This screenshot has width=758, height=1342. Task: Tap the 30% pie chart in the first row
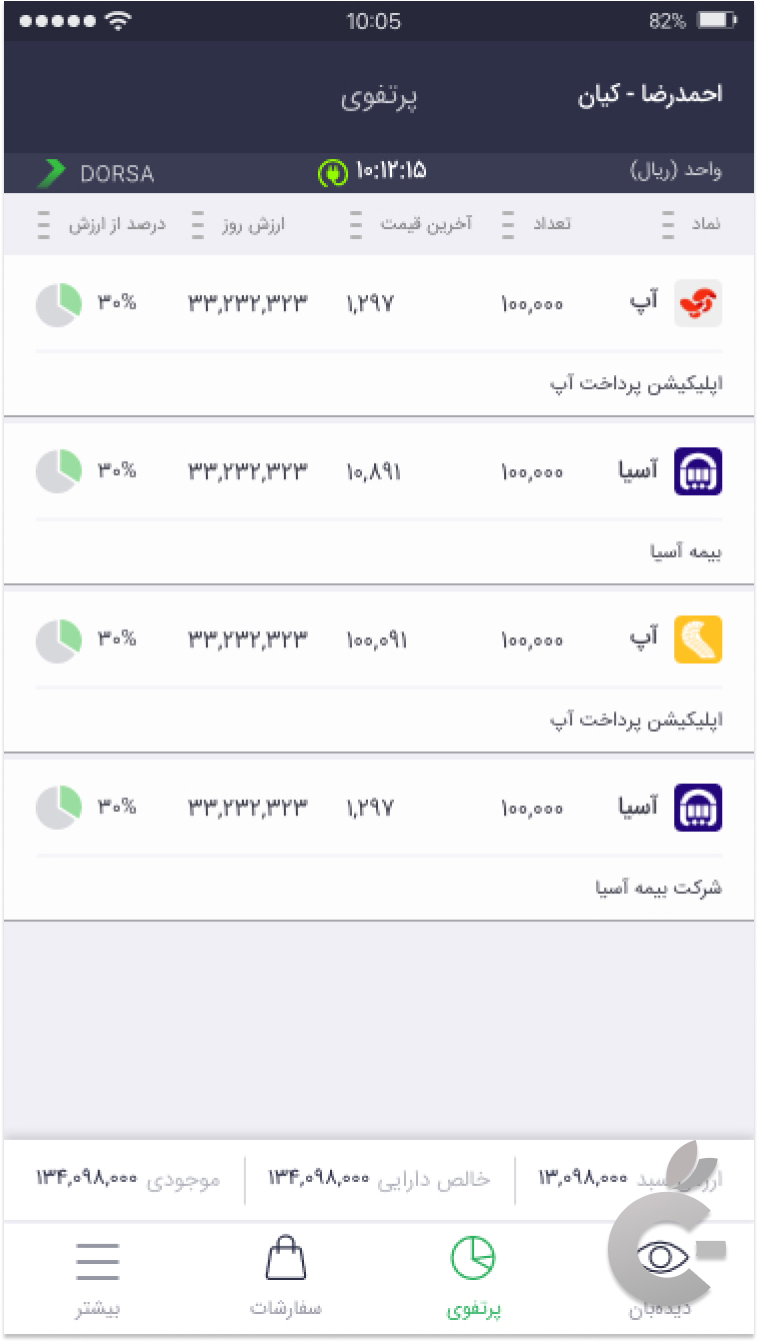pos(57,303)
